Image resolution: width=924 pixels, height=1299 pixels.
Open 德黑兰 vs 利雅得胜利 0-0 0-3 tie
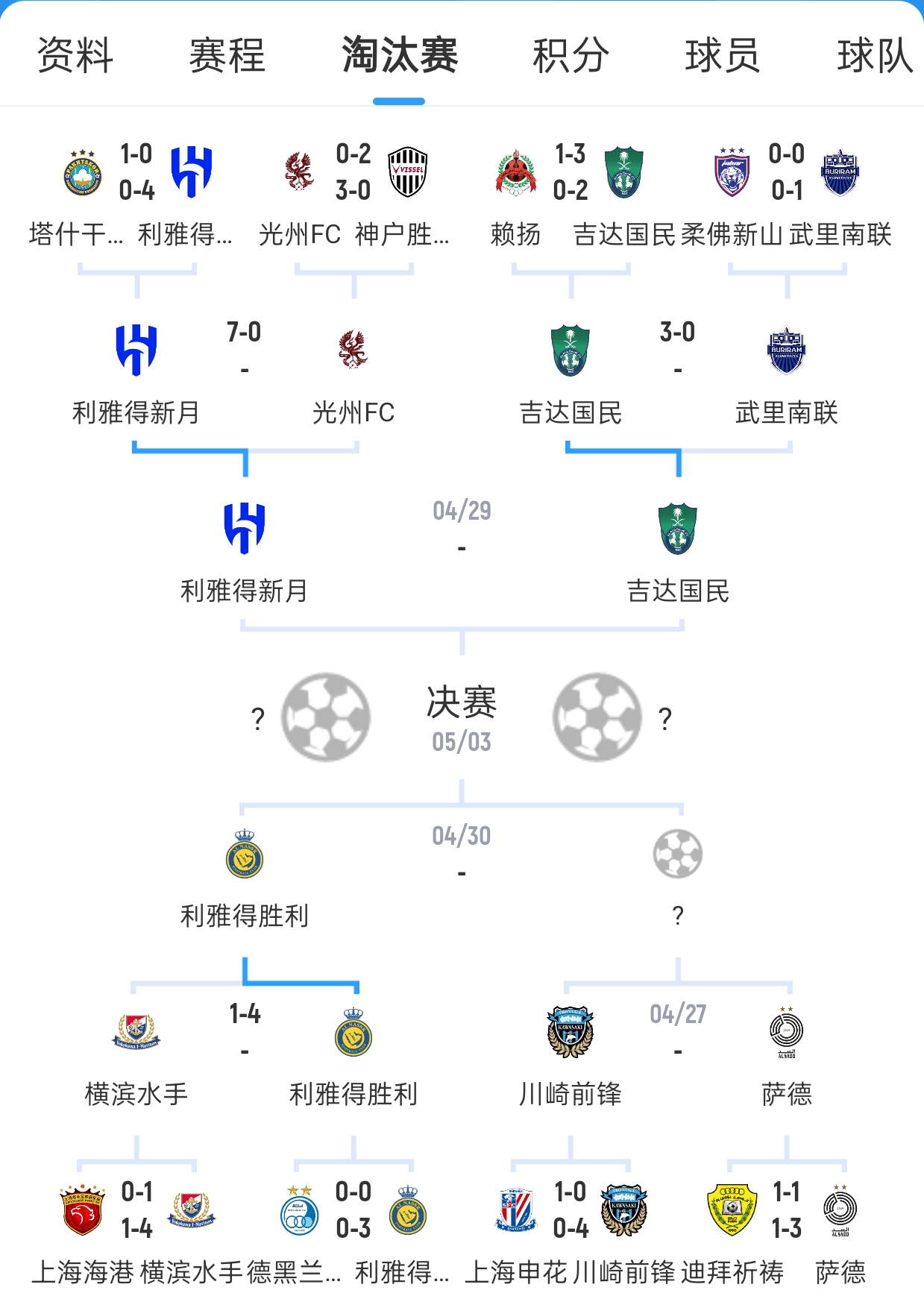click(353, 1210)
